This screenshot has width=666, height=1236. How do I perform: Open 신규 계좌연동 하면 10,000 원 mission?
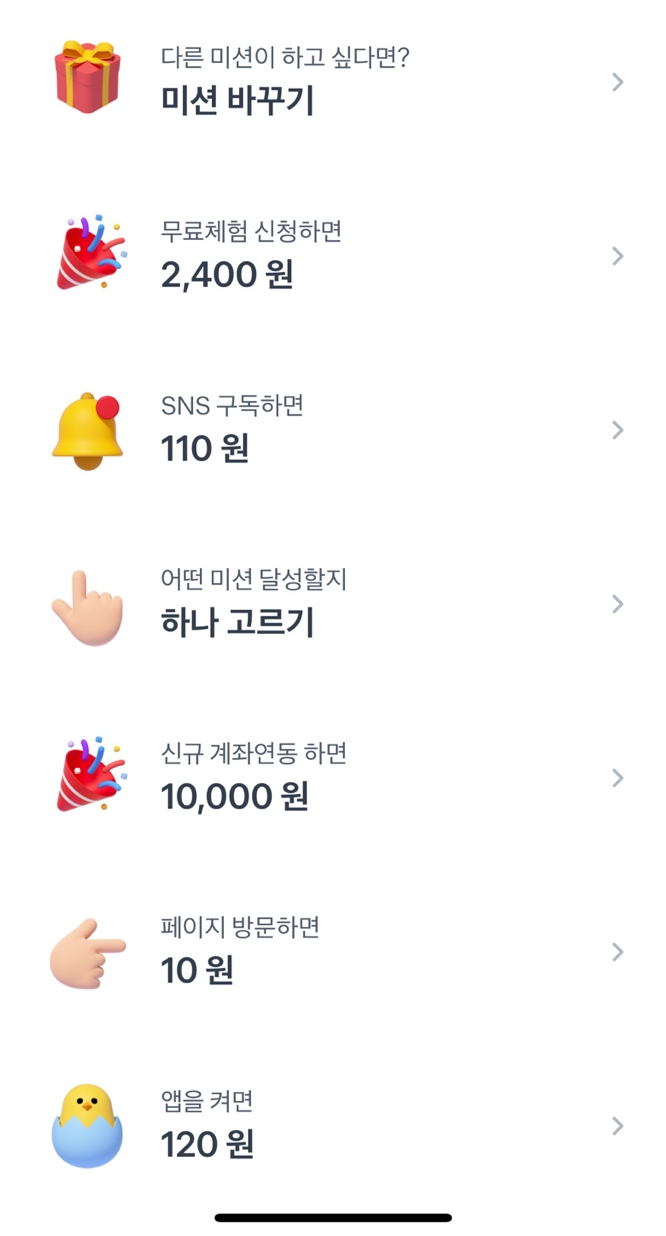coord(333,778)
